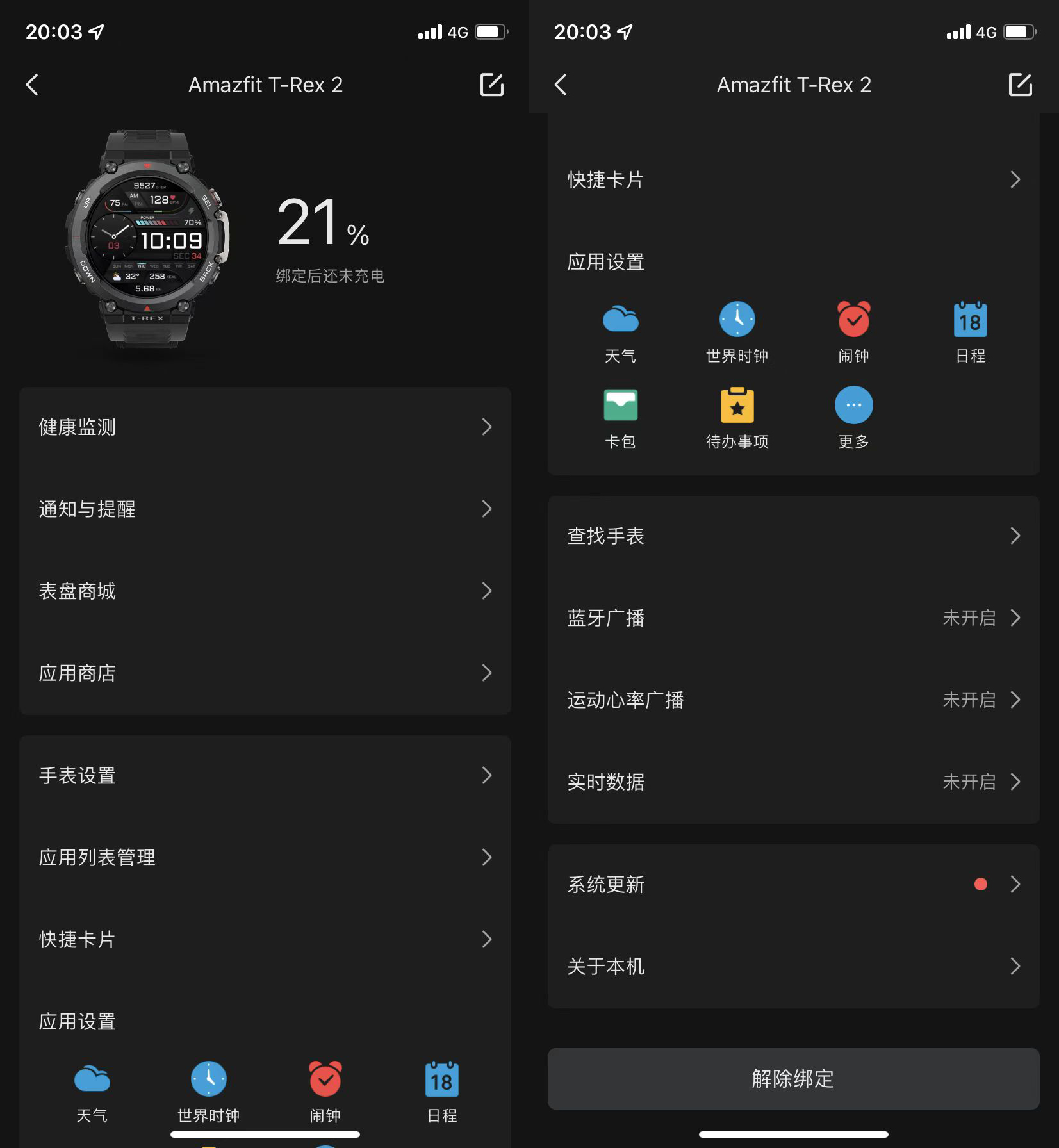The height and width of the screenshot is (1148, 1059).
Task: Open the 卡包 card wallet icon
Action: pos(620,406)
